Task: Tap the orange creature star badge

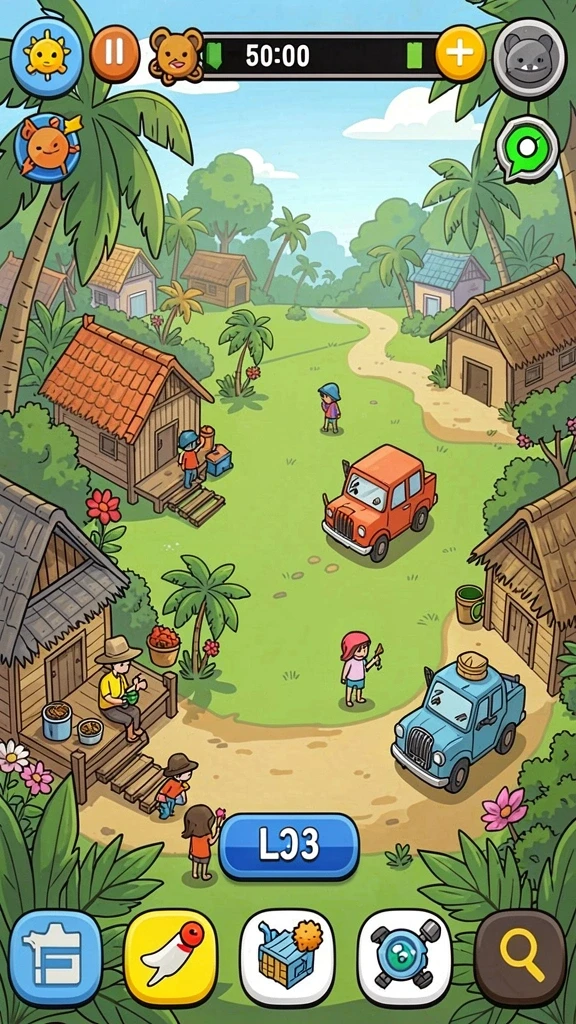Action: (47, 148)
